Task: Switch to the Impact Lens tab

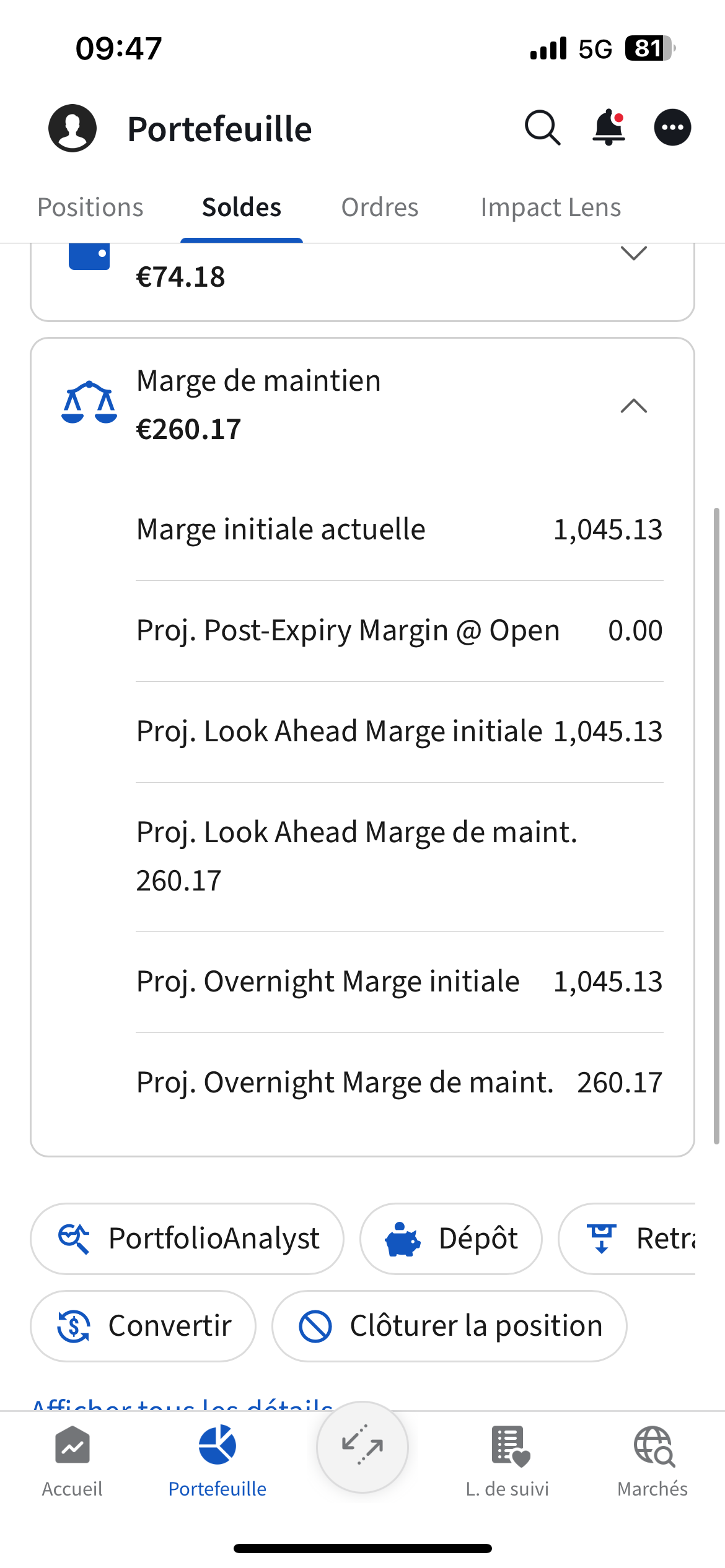Action: point(551,207)
